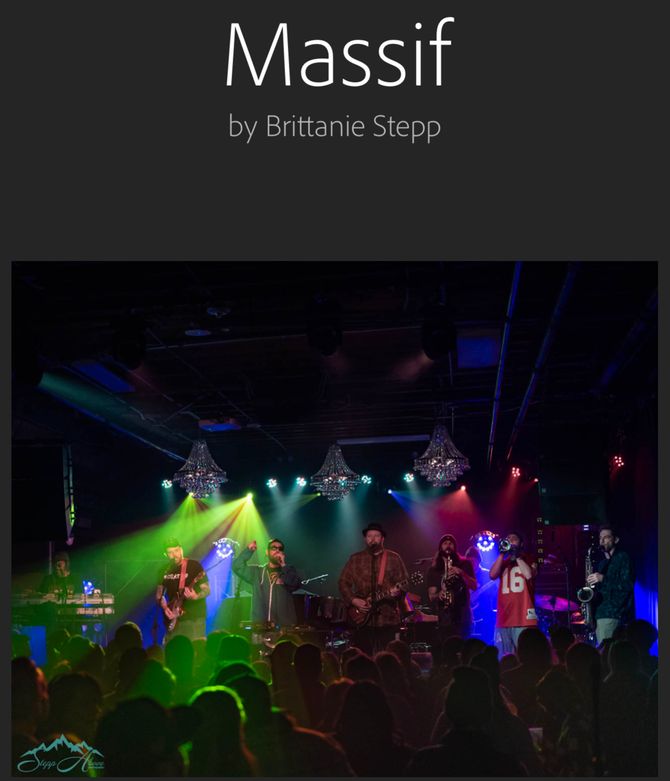Image resolution: width=670 pixels, height=781 pixels.
Task: Open the concert photo in the Massif album
Action: [x=335, y=518]
